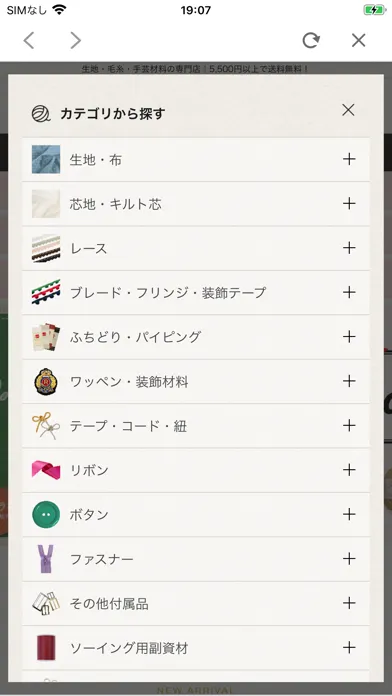Go forward to the next page
The height and width of the screenshot is (696, 392).
coord(76,40)
